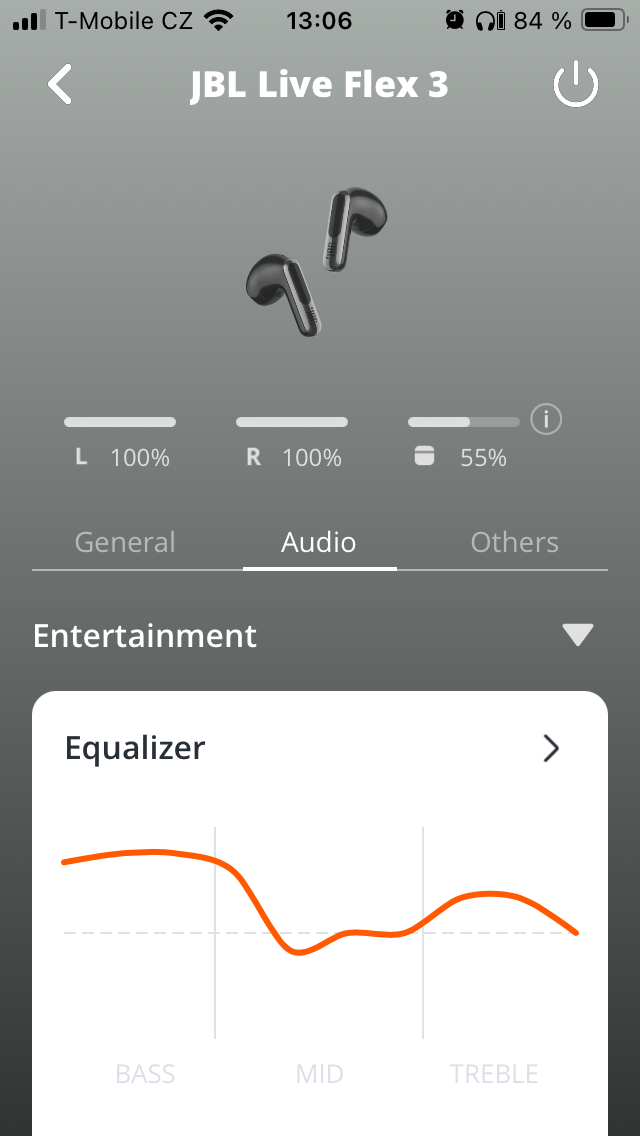Go back using the top-left arrow
This screenshot has width=640, height=1136.
pyautogui.click(x=61, y=85)
